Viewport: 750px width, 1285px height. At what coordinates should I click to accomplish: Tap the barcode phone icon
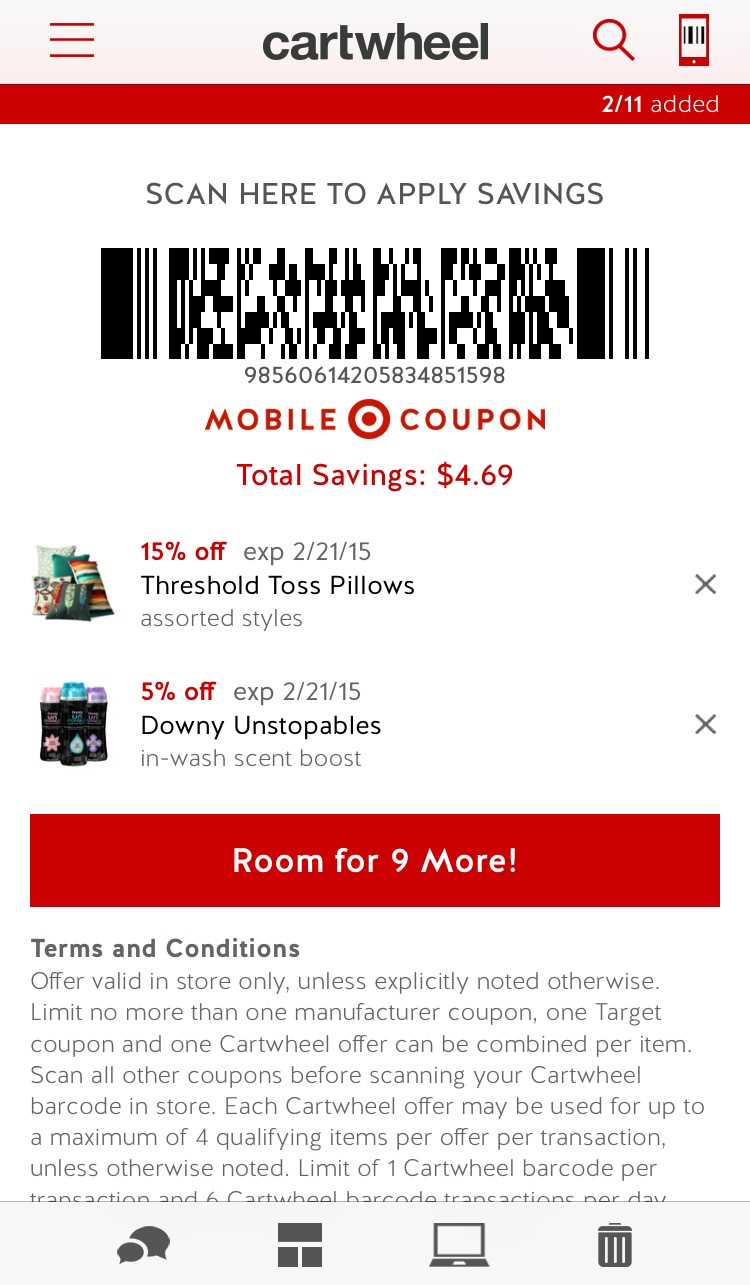click(x=693, y=40)
